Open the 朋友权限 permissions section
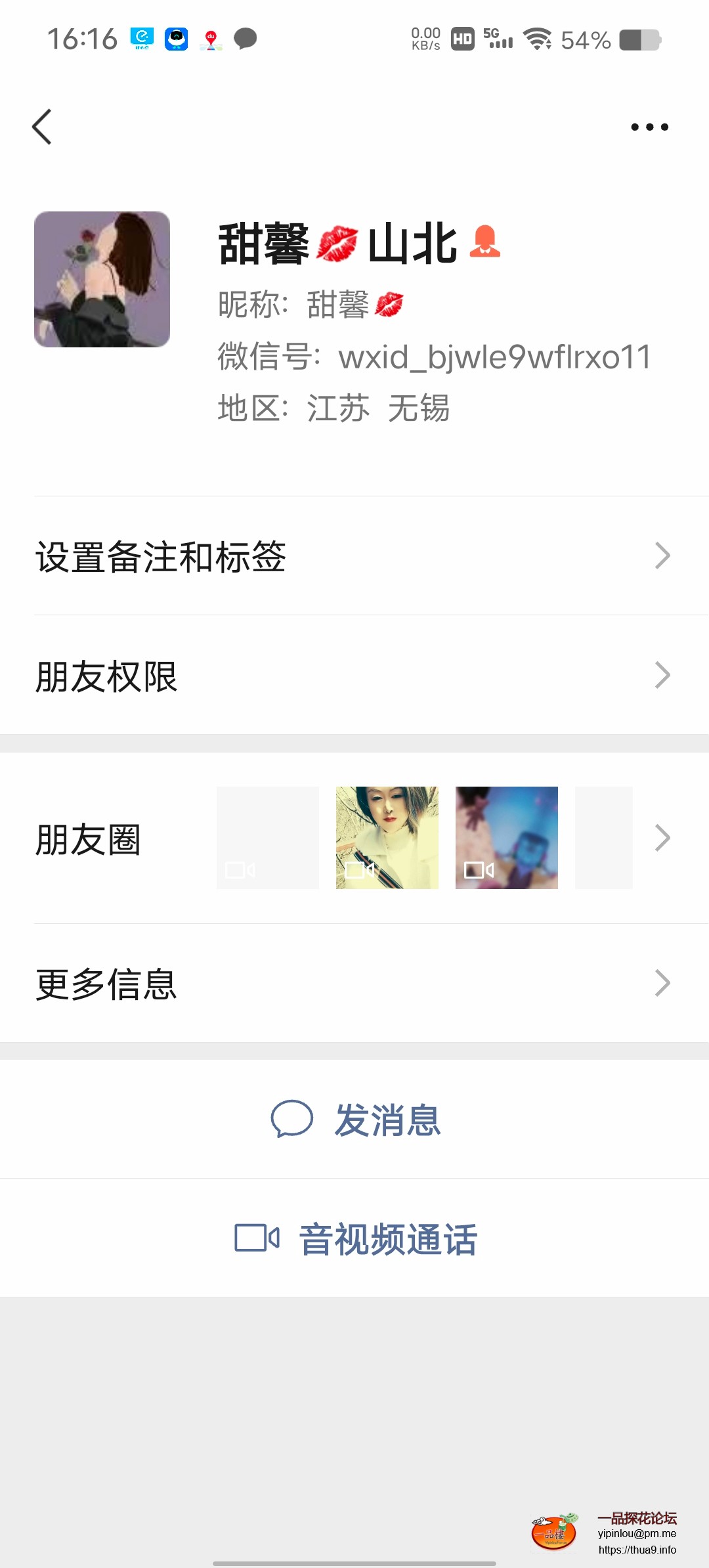 [354, 674]
